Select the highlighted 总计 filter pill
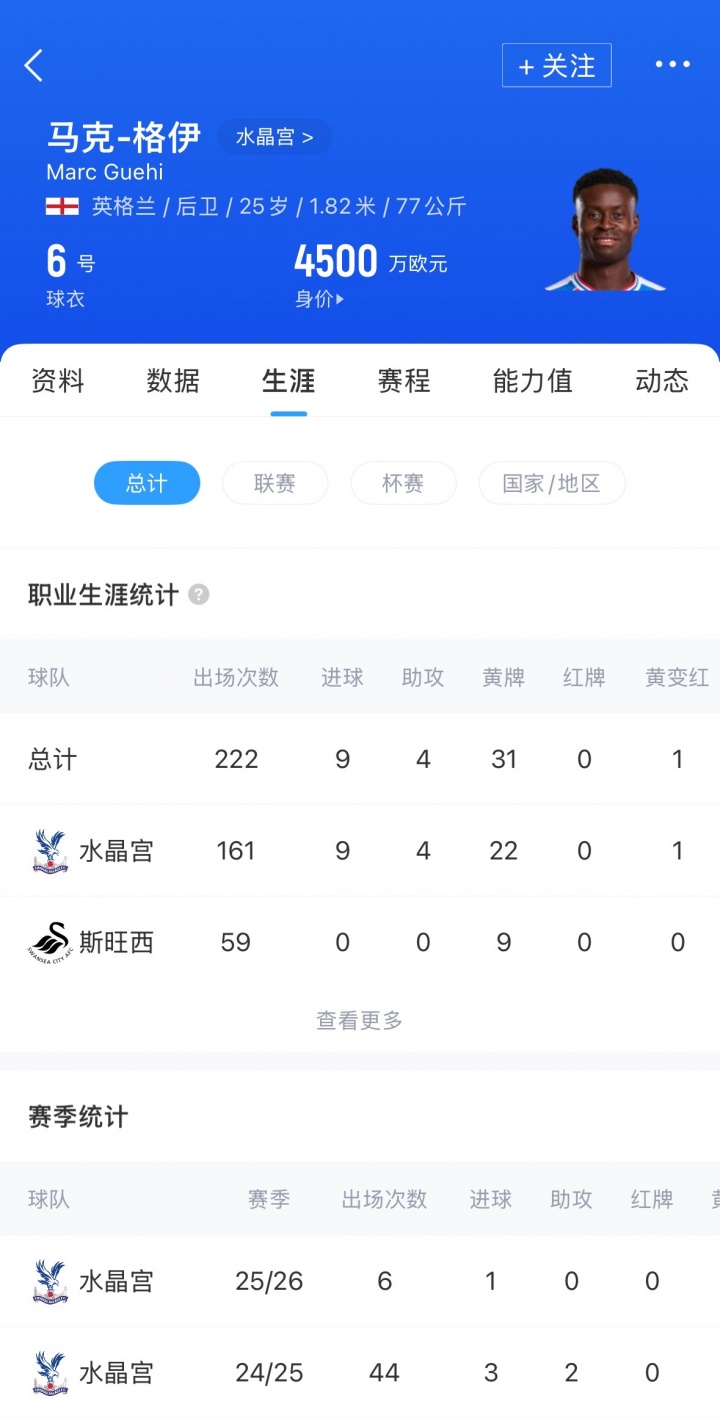The height and width of the screenshot is (1418, 720). click(x=147, y=483)
